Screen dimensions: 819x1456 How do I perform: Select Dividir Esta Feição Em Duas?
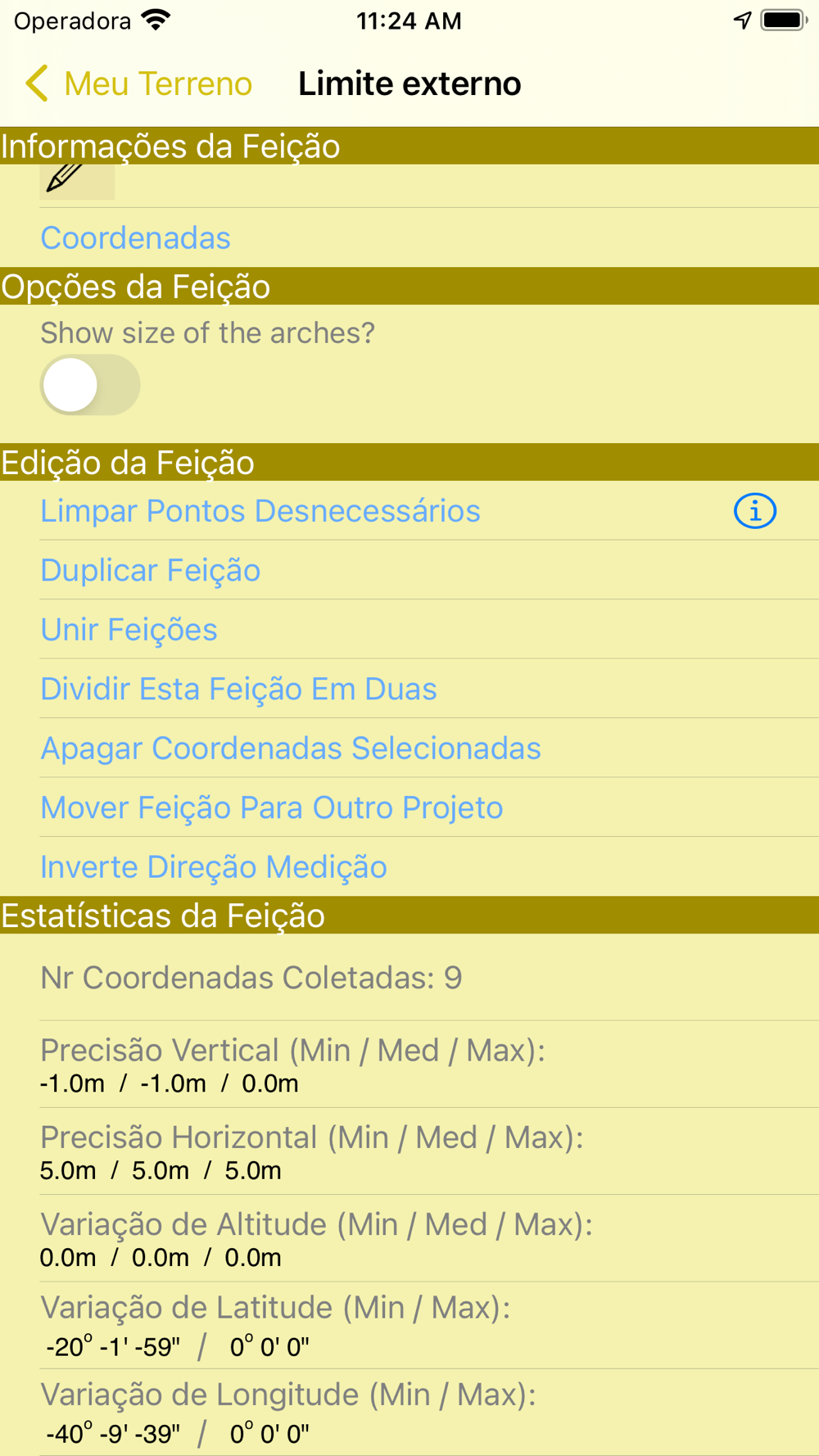(x=238, y=690)
